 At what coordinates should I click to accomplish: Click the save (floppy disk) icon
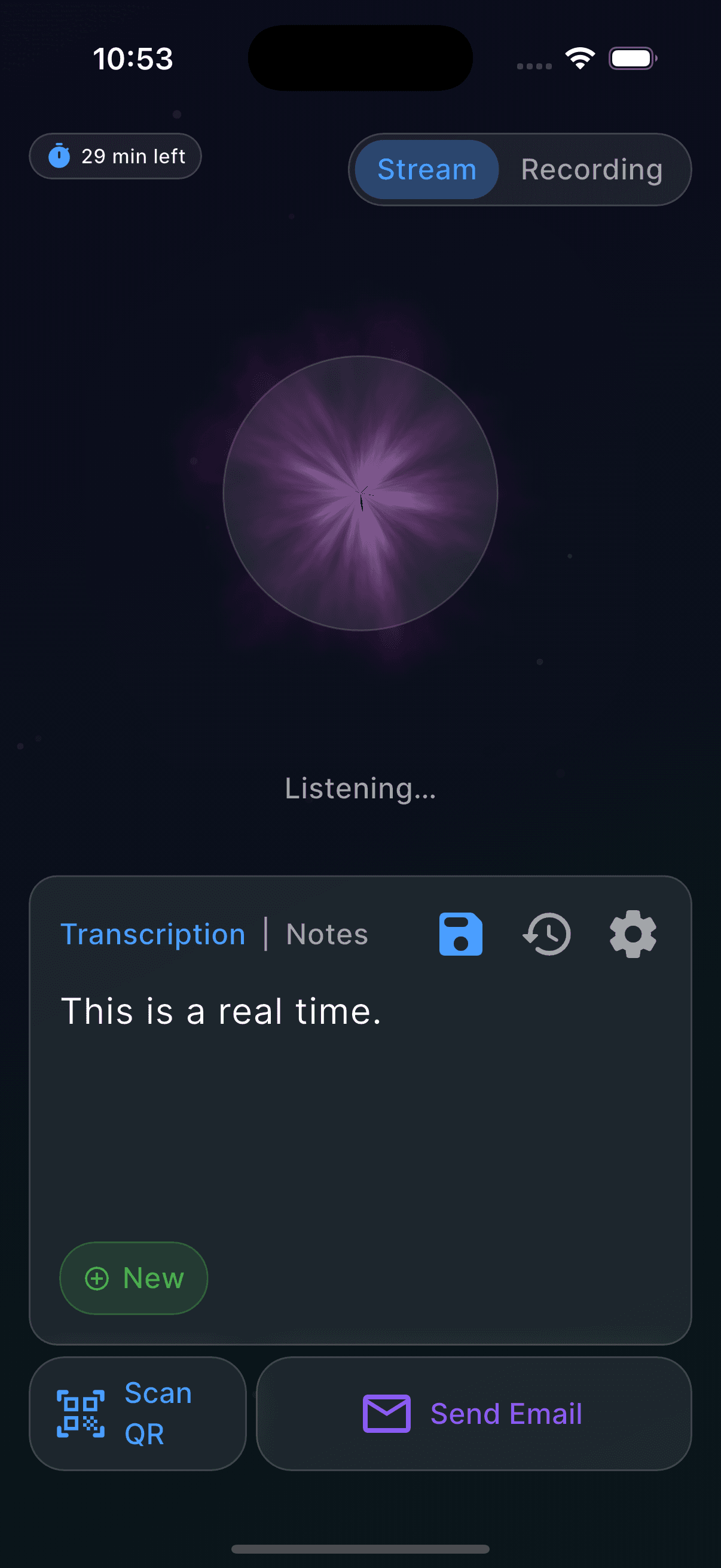[x=460, y=934]
